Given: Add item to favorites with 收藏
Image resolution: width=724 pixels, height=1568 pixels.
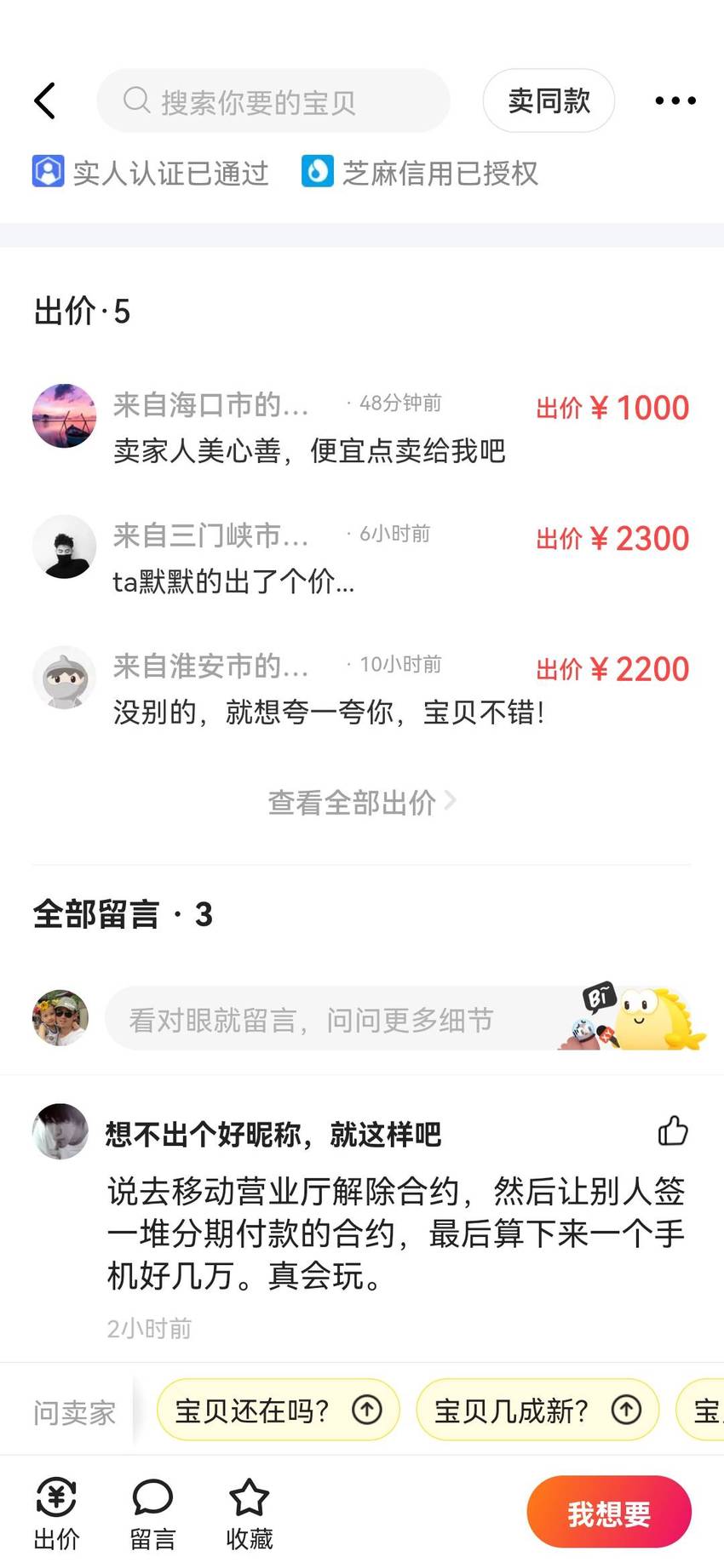Looking at the screenshot, I should pyautogui.click(x=250, y=1514).
